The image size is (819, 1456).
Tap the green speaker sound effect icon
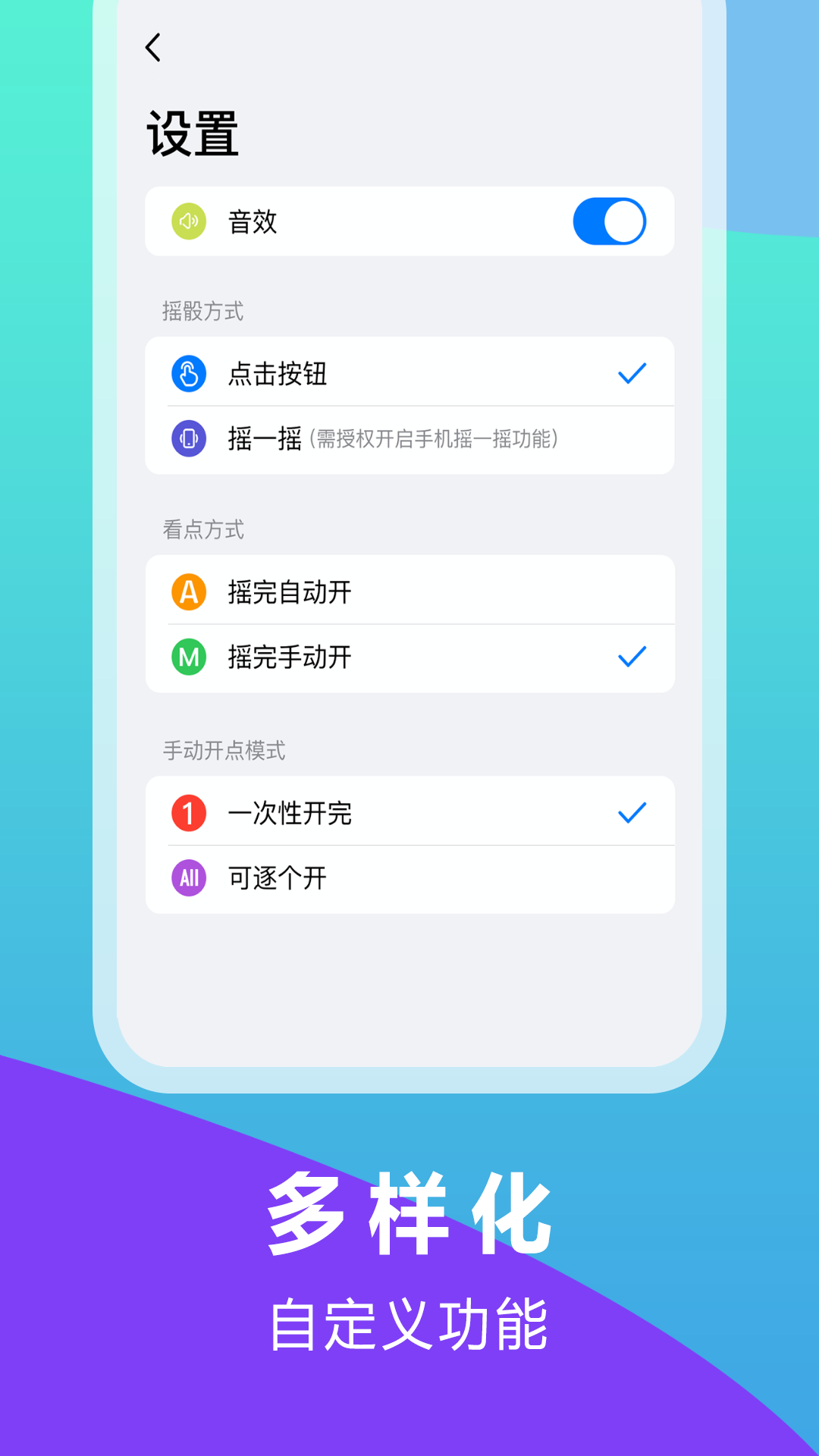pos(189,221)
